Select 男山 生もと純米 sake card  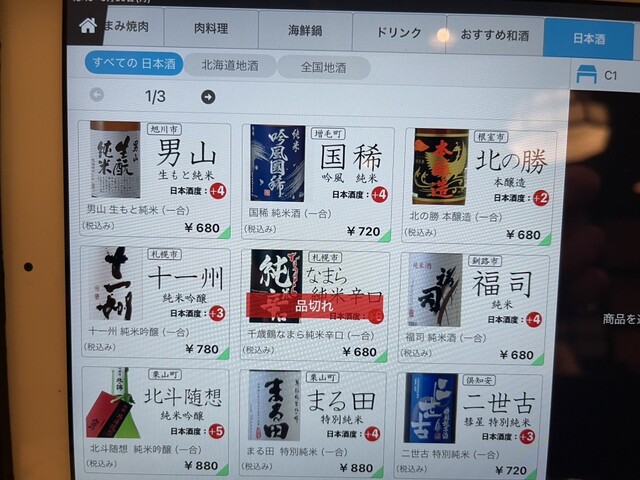click(155, 179)
